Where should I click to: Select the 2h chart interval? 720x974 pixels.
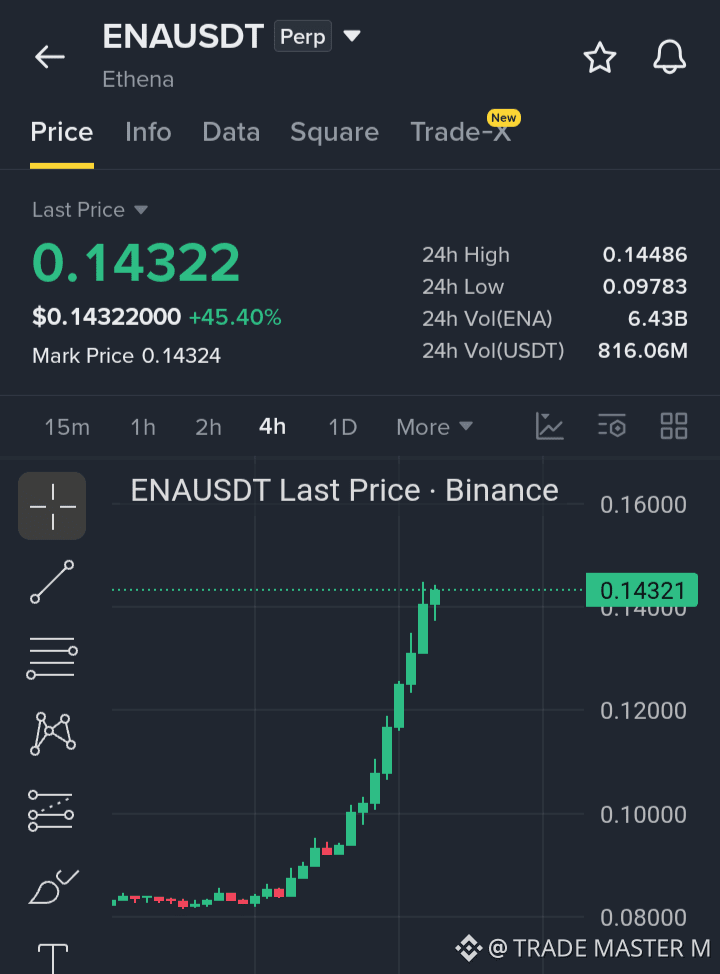click(x=208, y=427)
